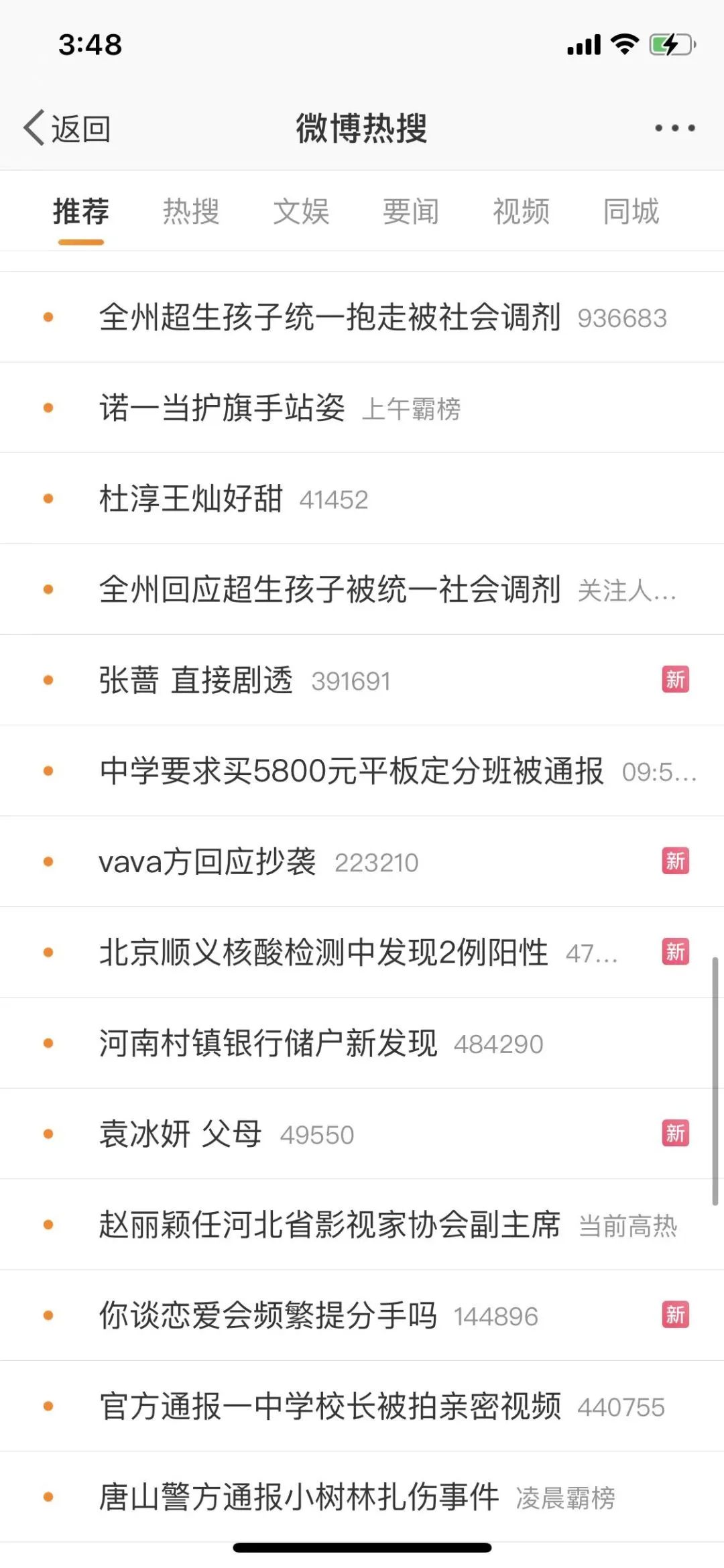Switch to the 视频 tab
This screenshot has height=1568, width=724.
tap(521, 212)
